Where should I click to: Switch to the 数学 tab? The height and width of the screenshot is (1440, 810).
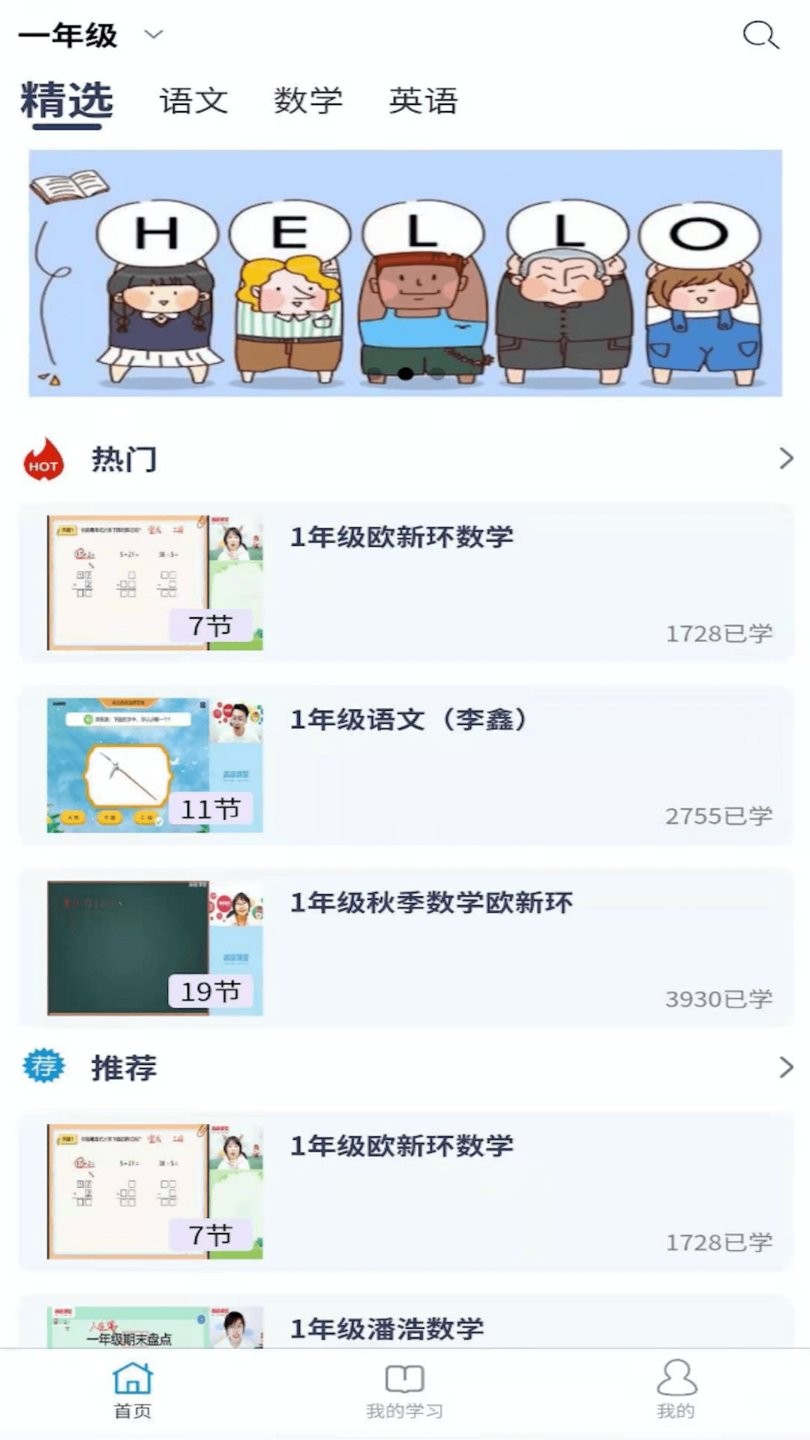(308, 101)
